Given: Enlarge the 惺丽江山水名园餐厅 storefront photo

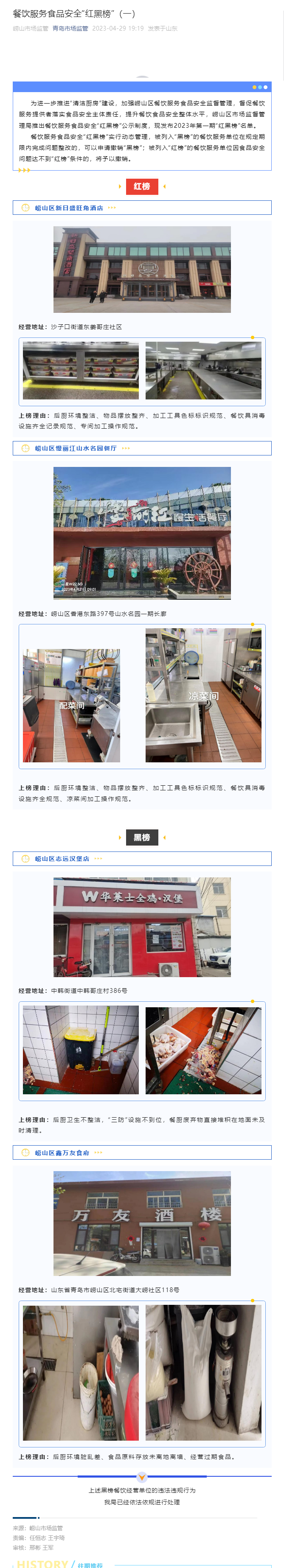Looking at the screenshot, I should click(142, 533).
